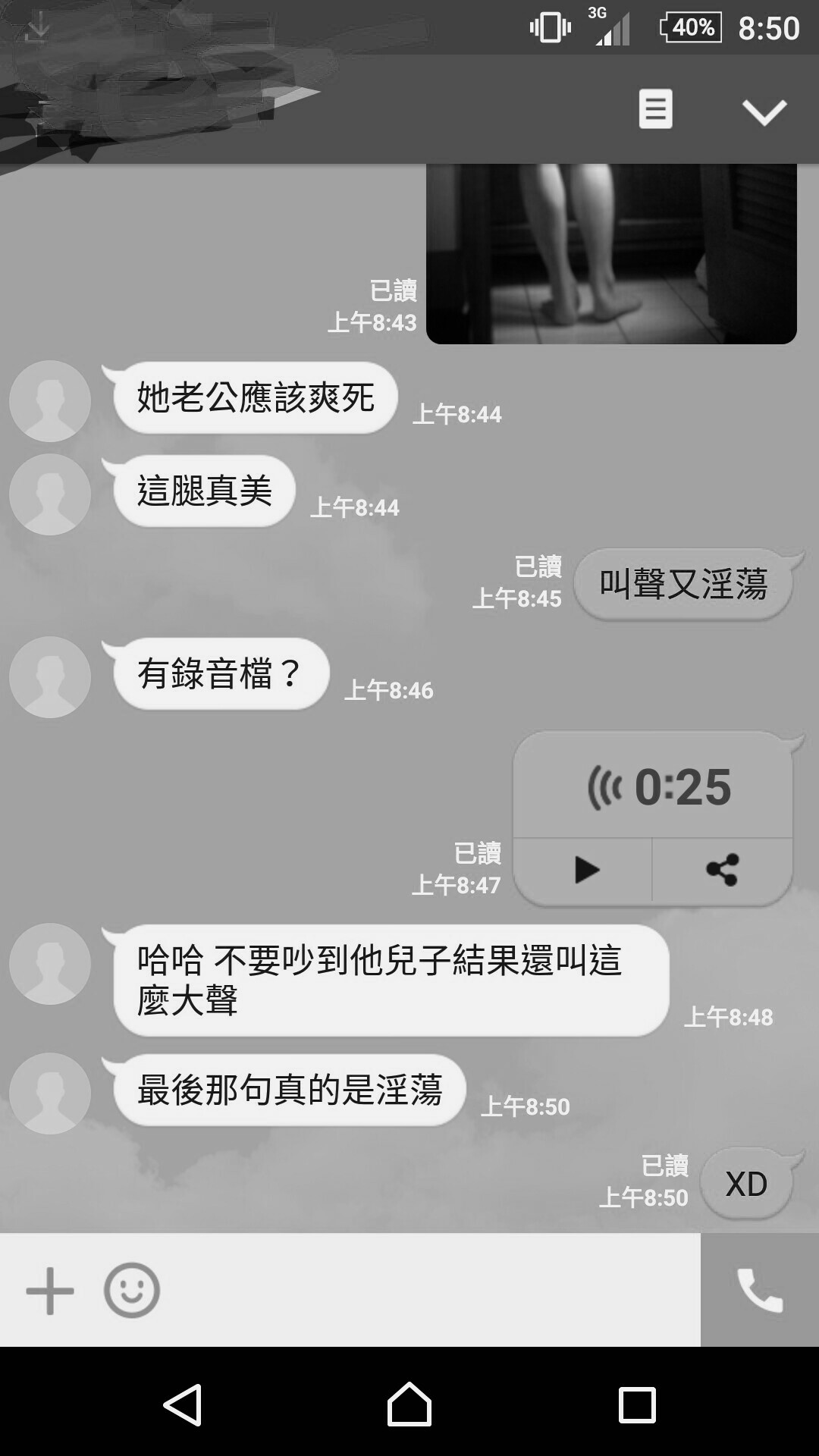
Task: Share the 0:25 voice message
Action: [722, 870]
